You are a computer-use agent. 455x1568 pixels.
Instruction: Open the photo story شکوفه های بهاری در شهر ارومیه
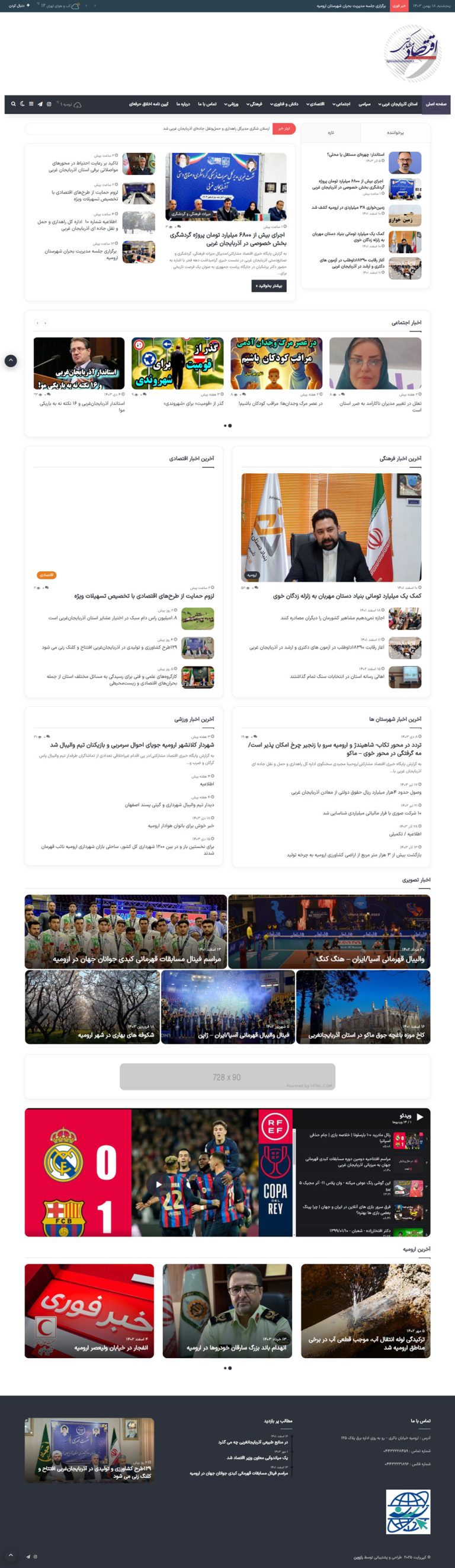pyautogui.click(x=92, y=1007)
